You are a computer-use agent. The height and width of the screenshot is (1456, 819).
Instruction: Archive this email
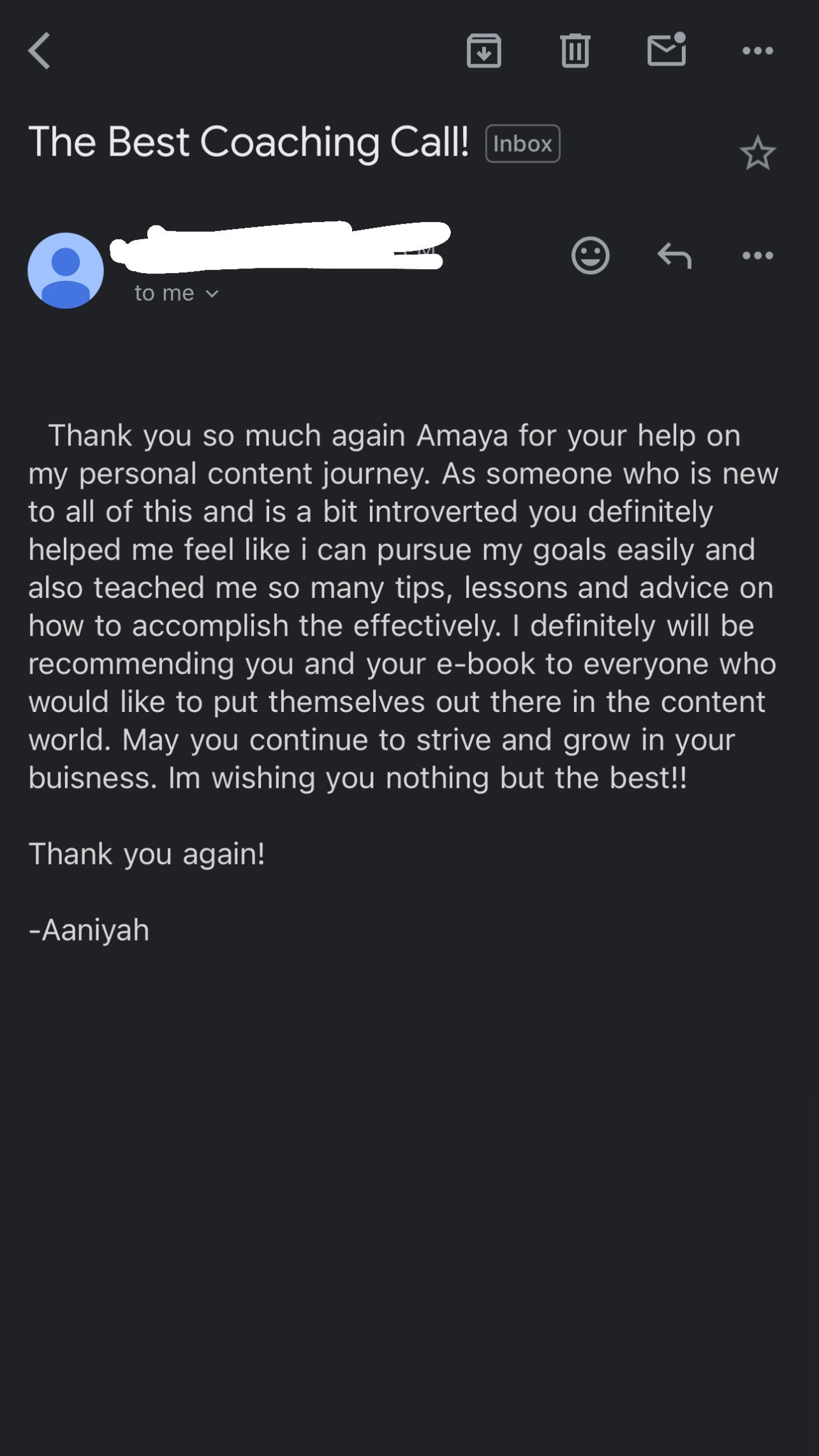tap(483, 51)
